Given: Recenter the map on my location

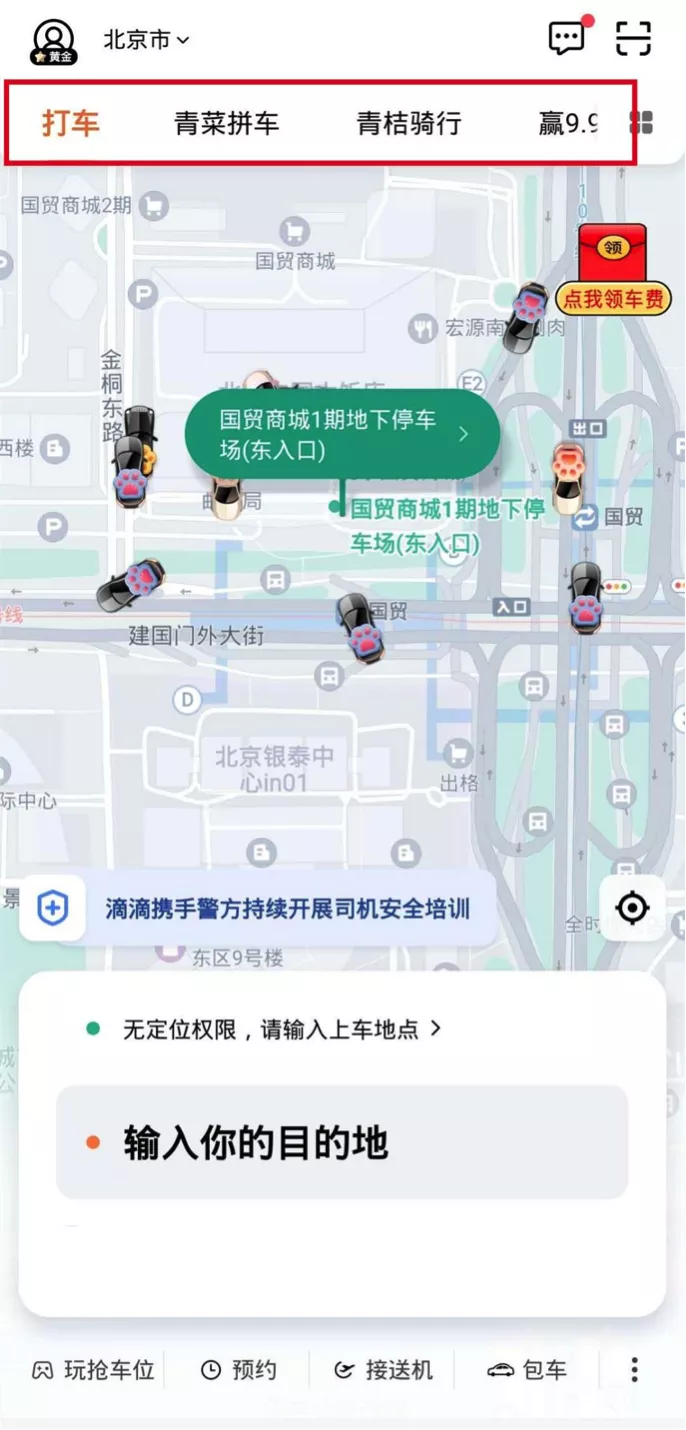Looking at the screenshot, I should click(633, 908).
